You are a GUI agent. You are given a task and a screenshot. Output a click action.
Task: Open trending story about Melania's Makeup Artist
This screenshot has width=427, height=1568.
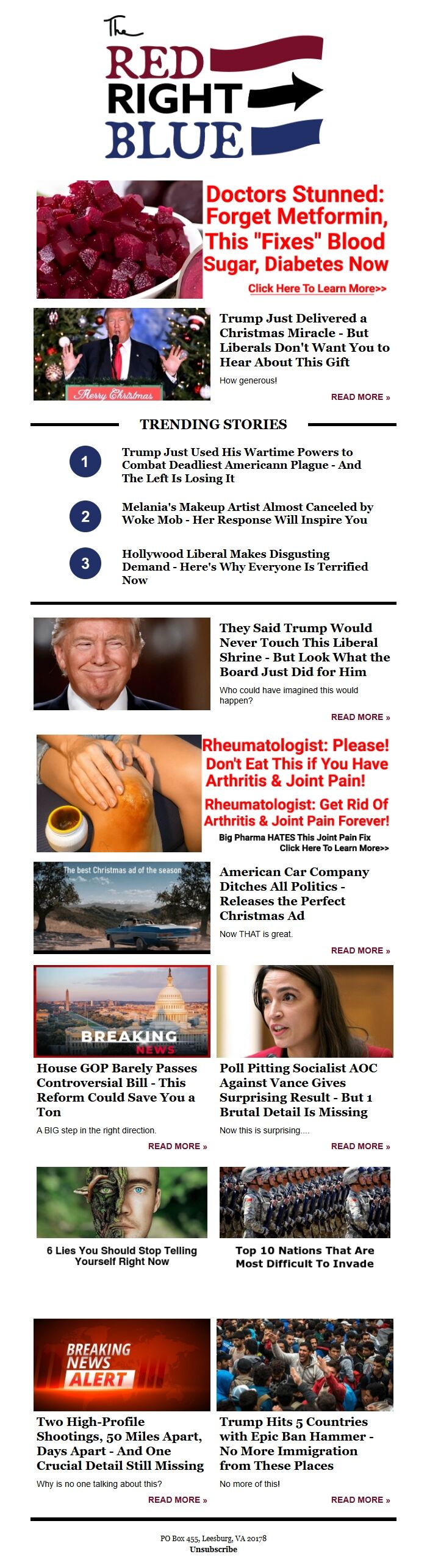tap(247, 513)
